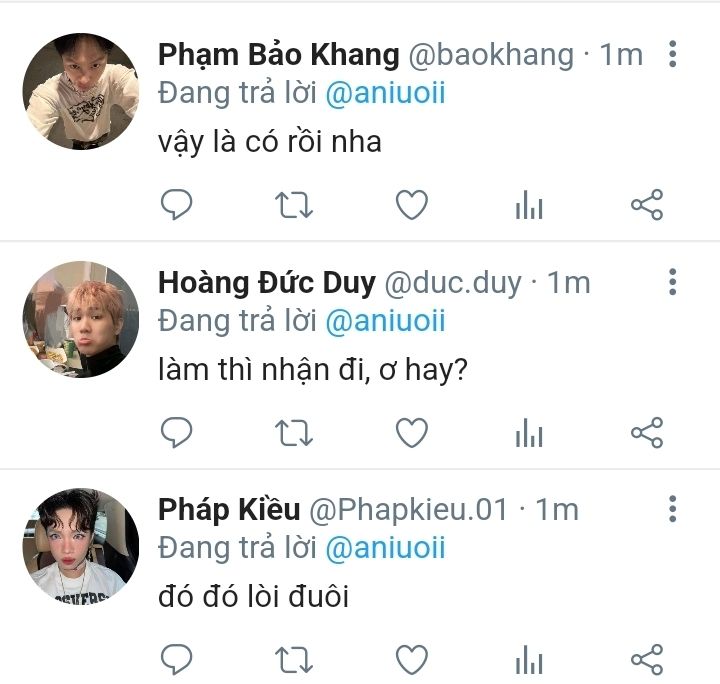
Task: Like Hoàng Đức Duy's reply
Action: pyautogui.click(x=411, y=433)
